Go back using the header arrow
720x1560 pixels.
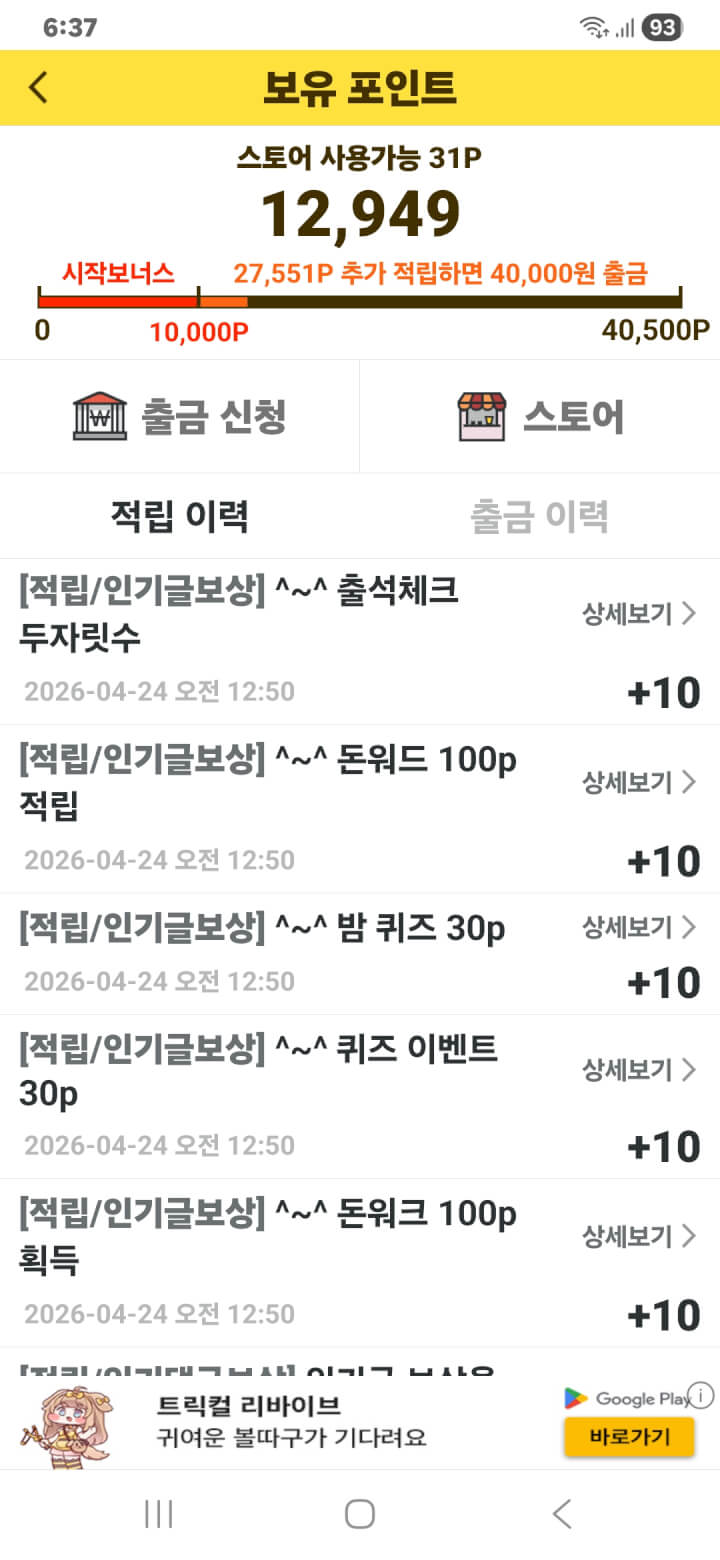pyautogui.click(x=38, y=88)
